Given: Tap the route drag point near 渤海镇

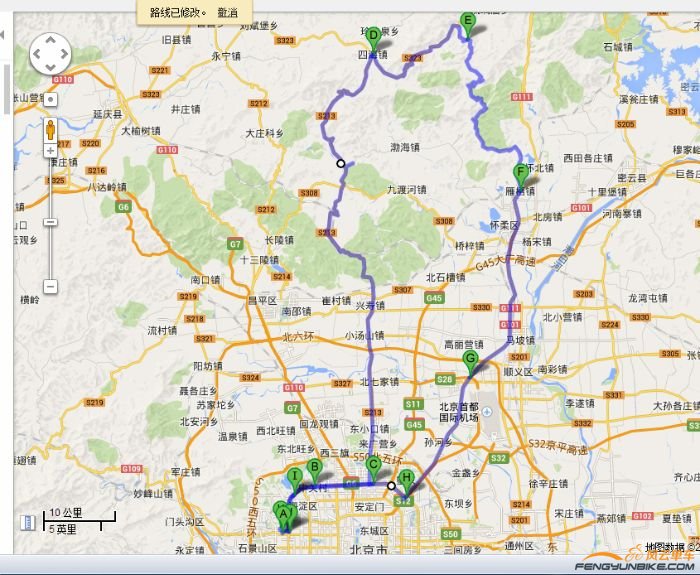Looking at the screenshot, I should click(341, 163).
